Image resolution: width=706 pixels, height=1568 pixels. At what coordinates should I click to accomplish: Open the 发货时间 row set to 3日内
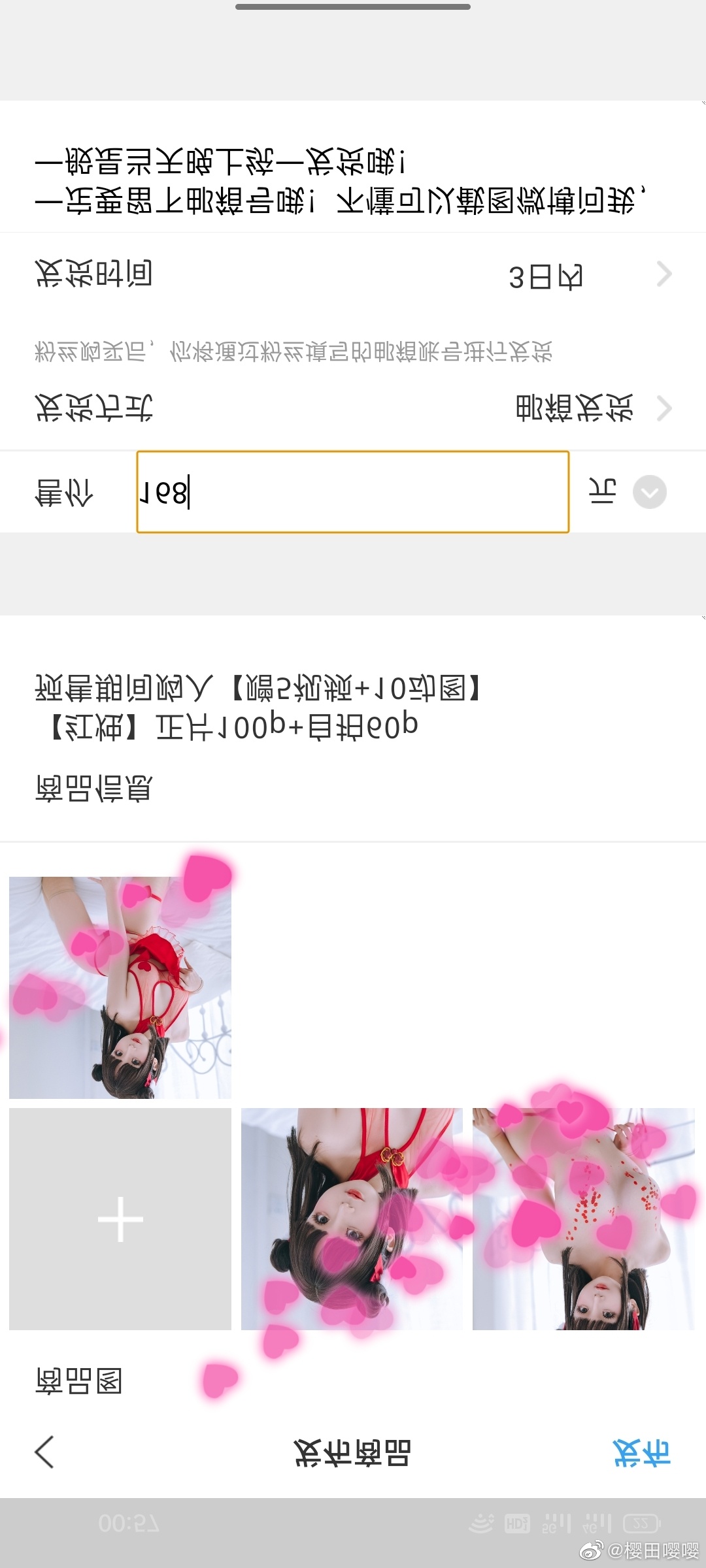[353, 275]
